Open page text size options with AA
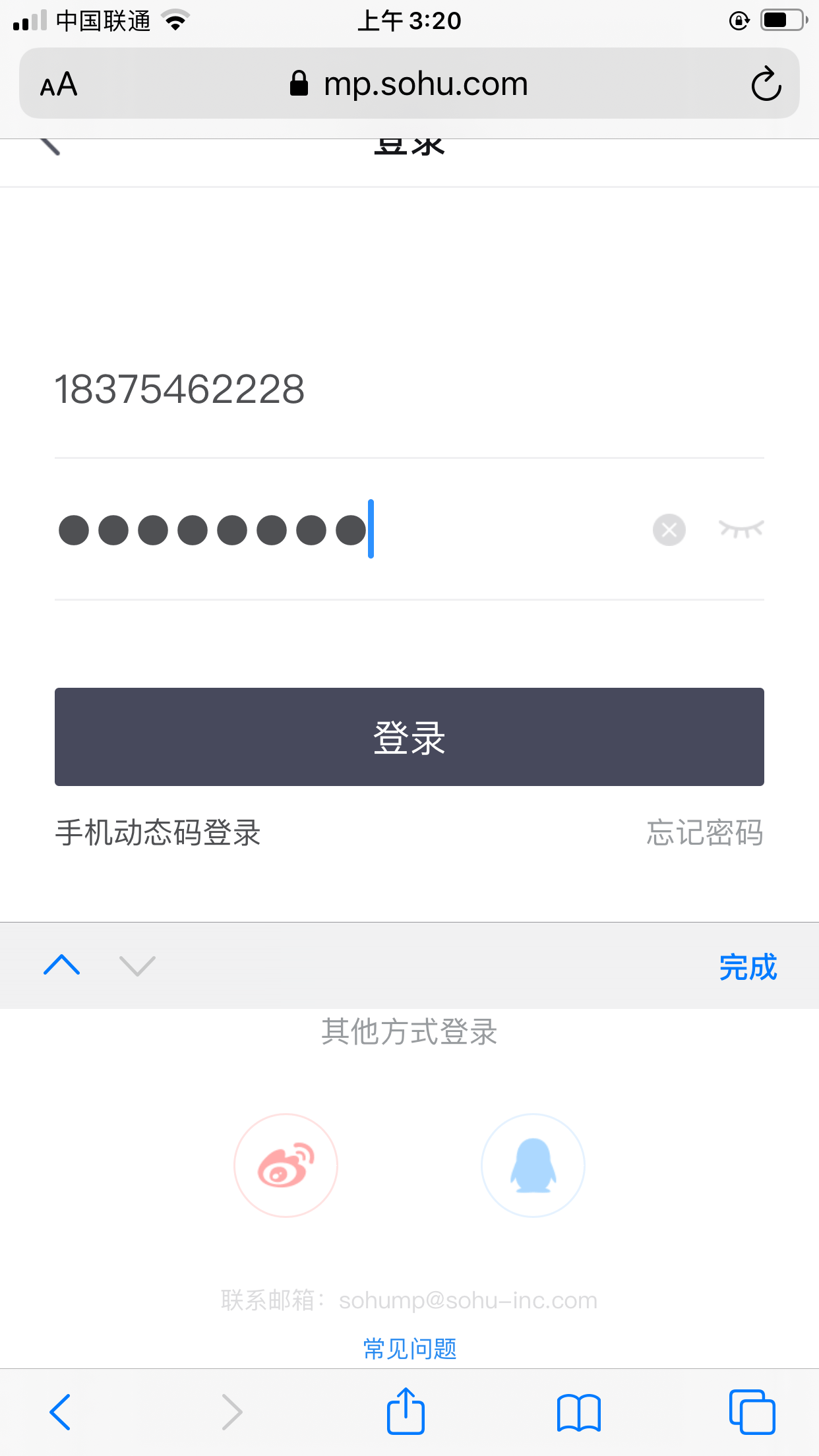 [59, 83]
